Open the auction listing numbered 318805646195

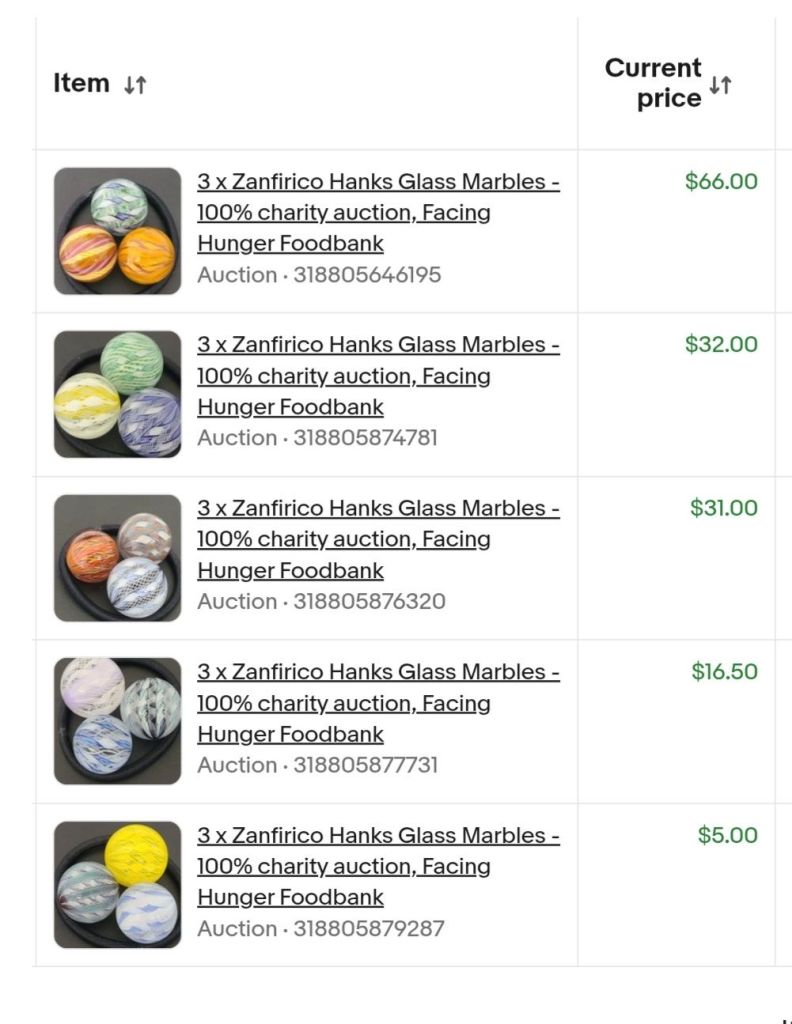378,212
